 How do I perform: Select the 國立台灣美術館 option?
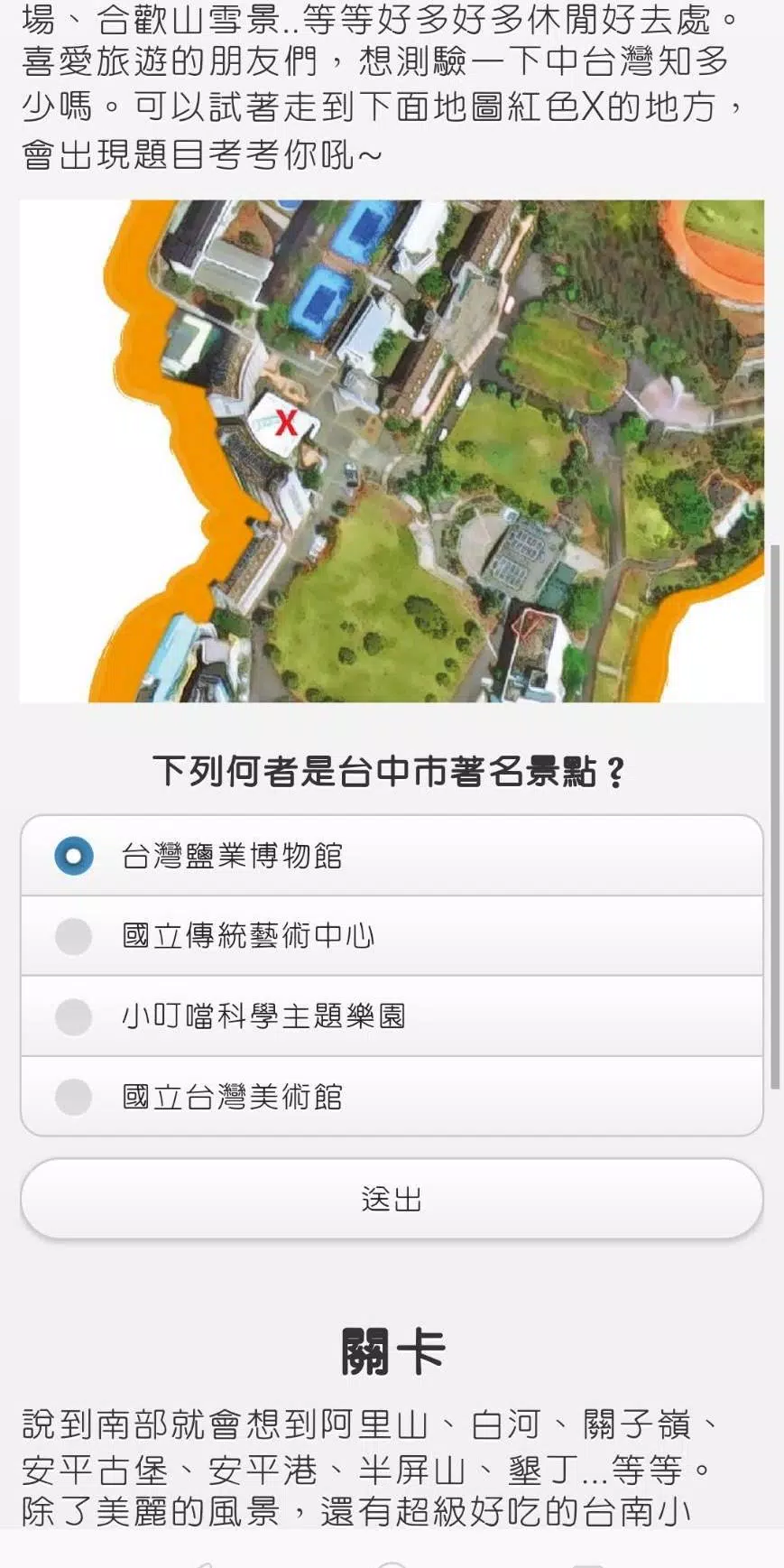point(72,1096)
